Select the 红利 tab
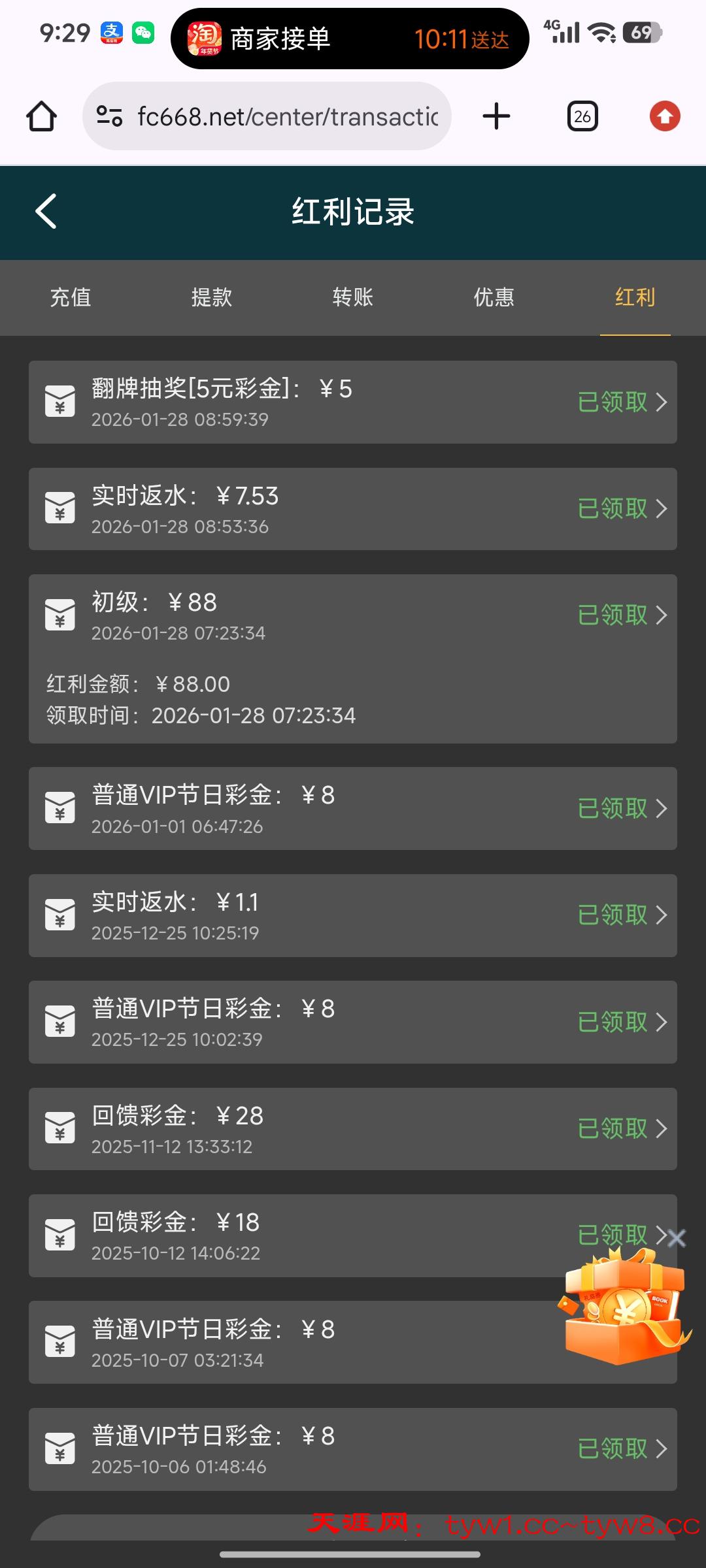 635,298
